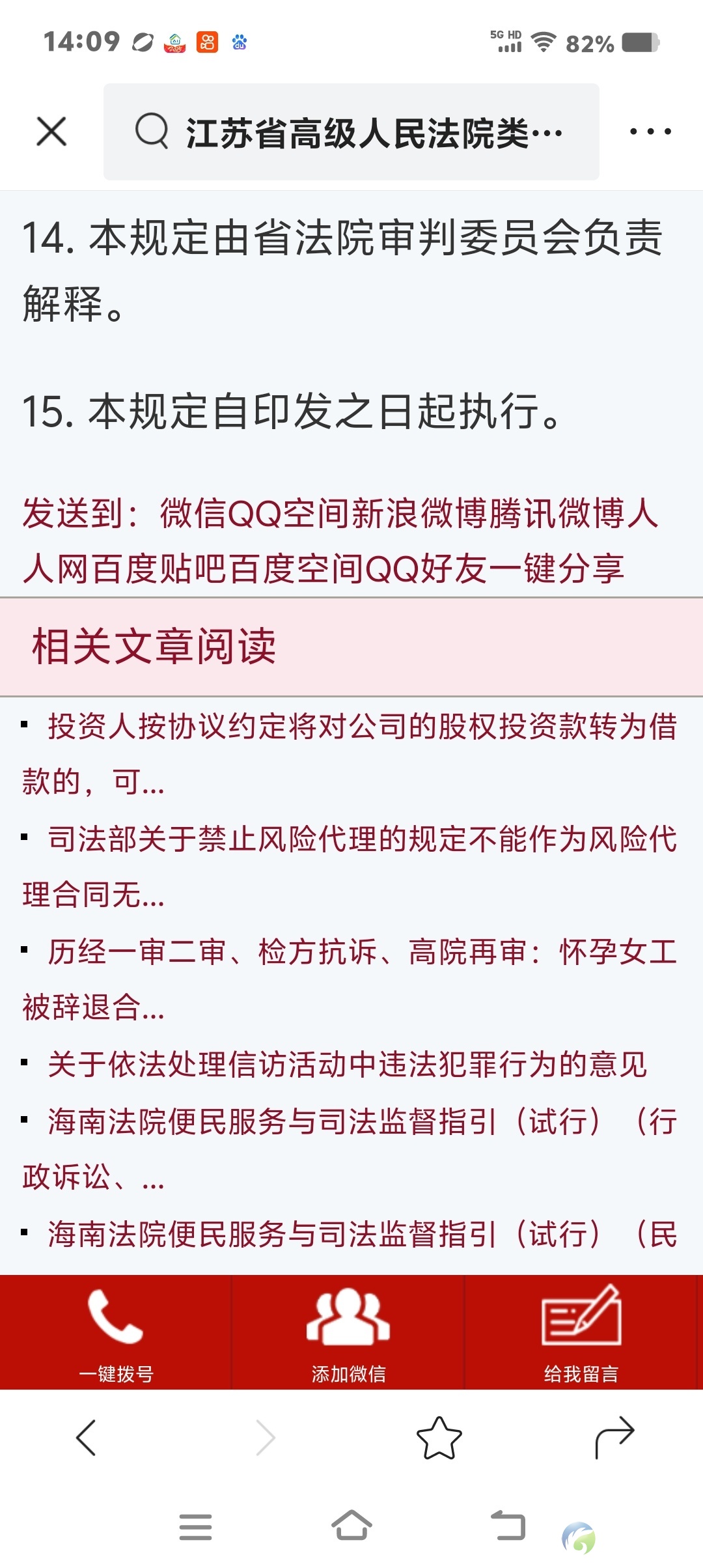Viewport: 703px width, 1568px height.
Task: Open the three-dot overflow menu
Action: 650,132
